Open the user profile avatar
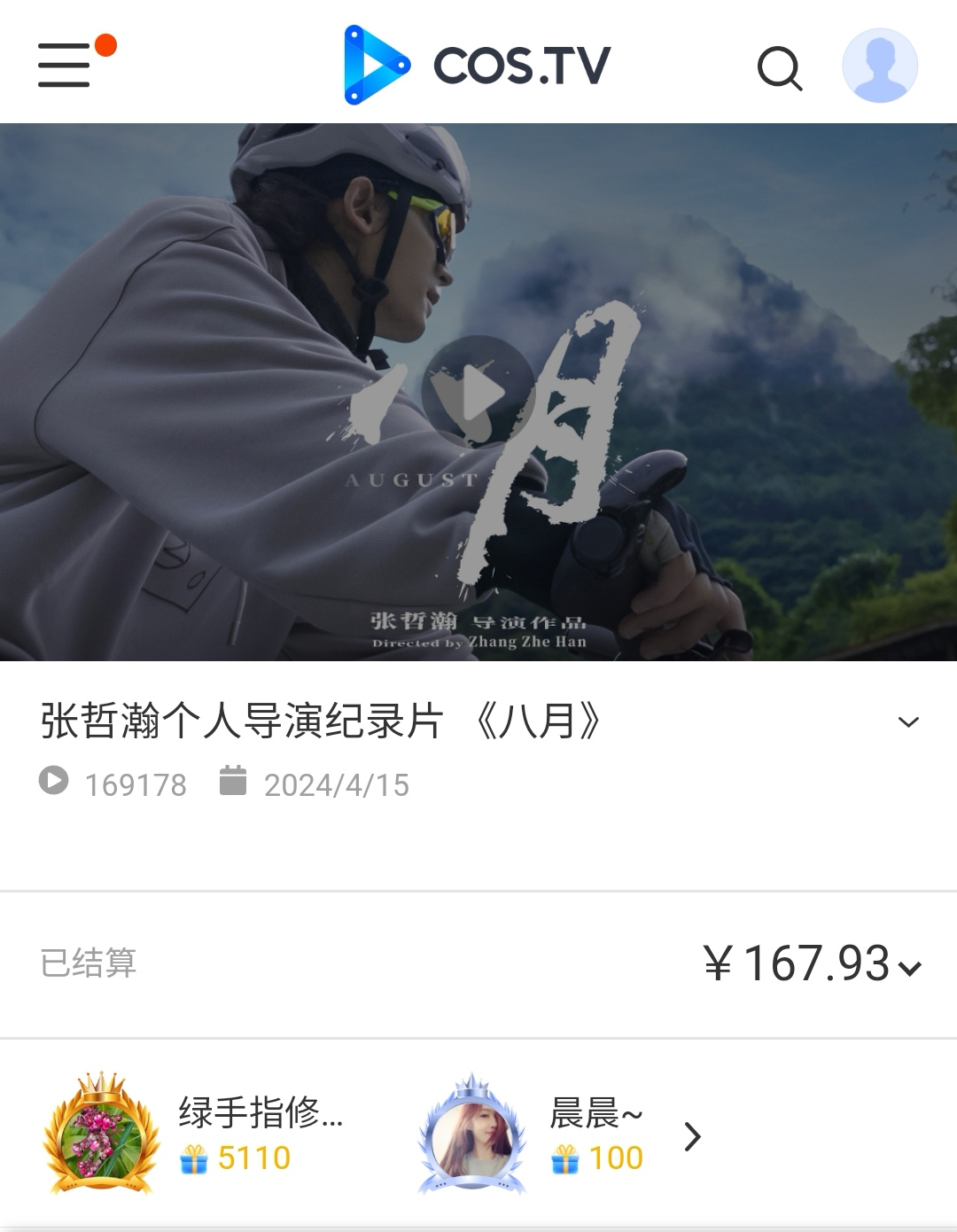957x1232 pixels. pos(879,66)
